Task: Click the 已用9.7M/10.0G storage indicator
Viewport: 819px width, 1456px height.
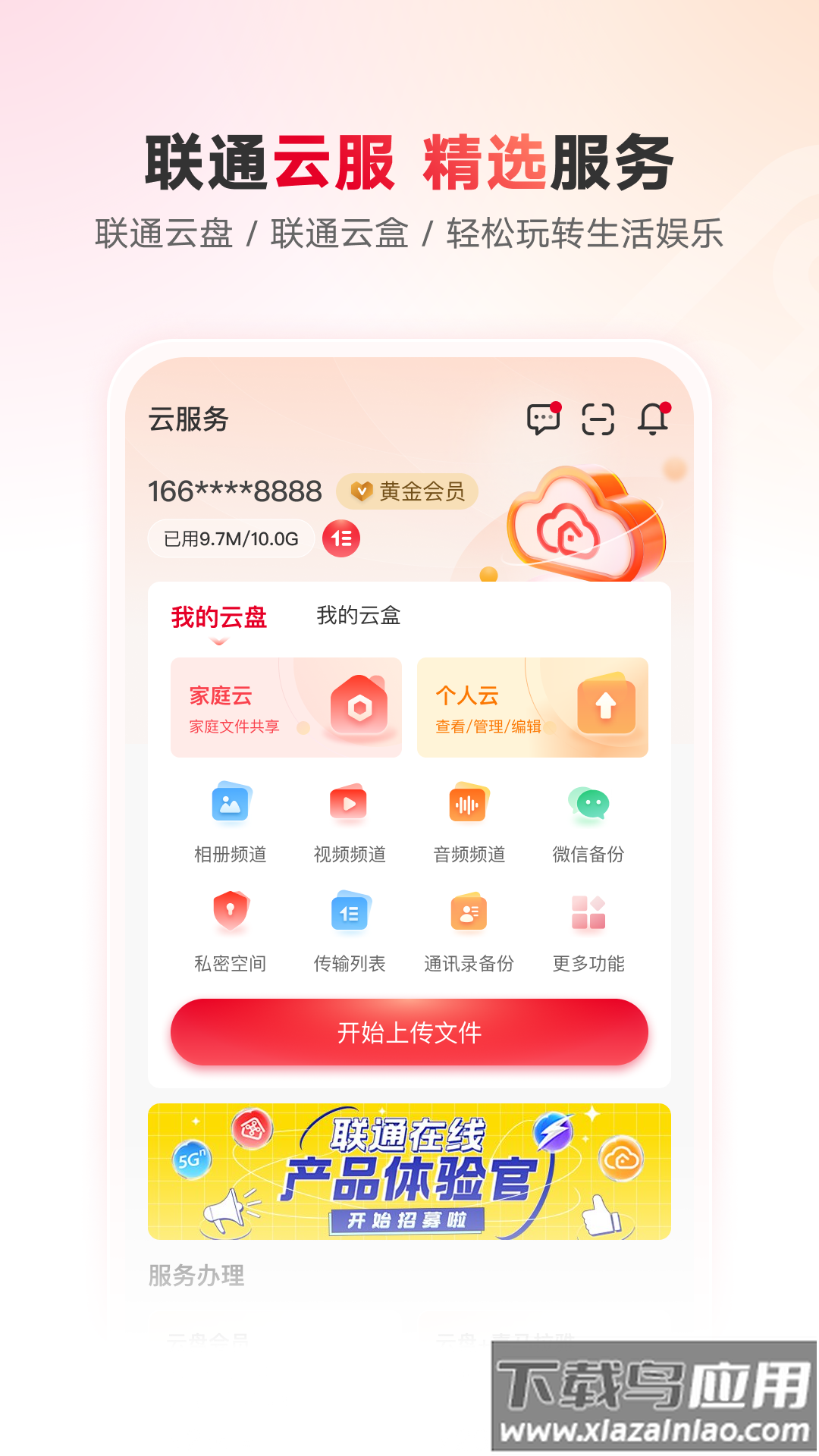Action: [230, 538]
